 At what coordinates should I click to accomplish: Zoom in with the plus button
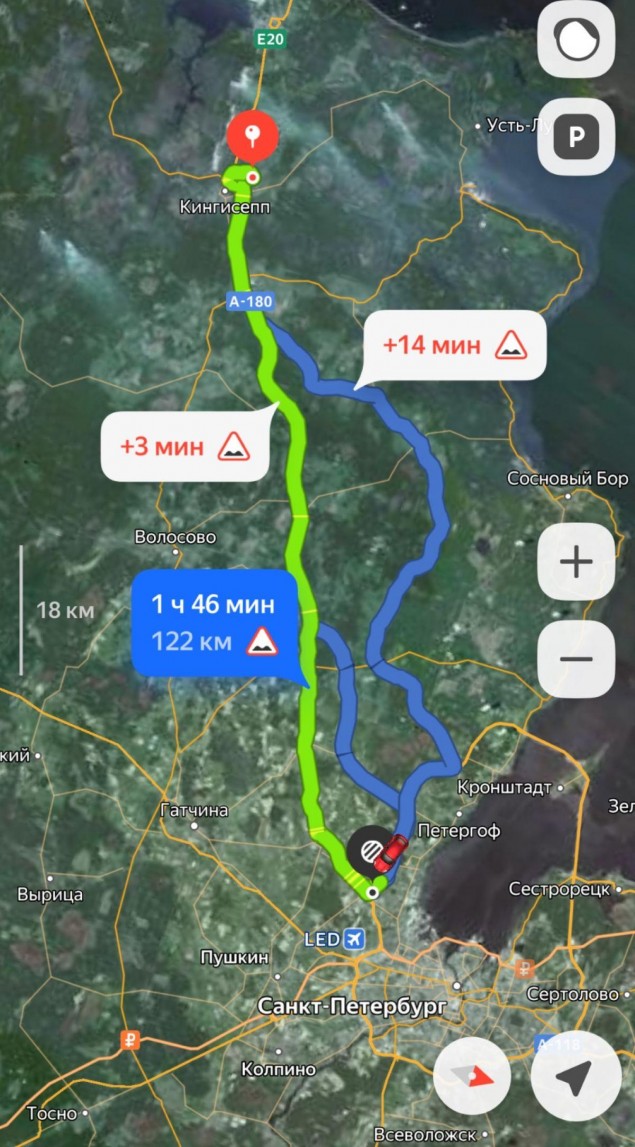[576, 562]
